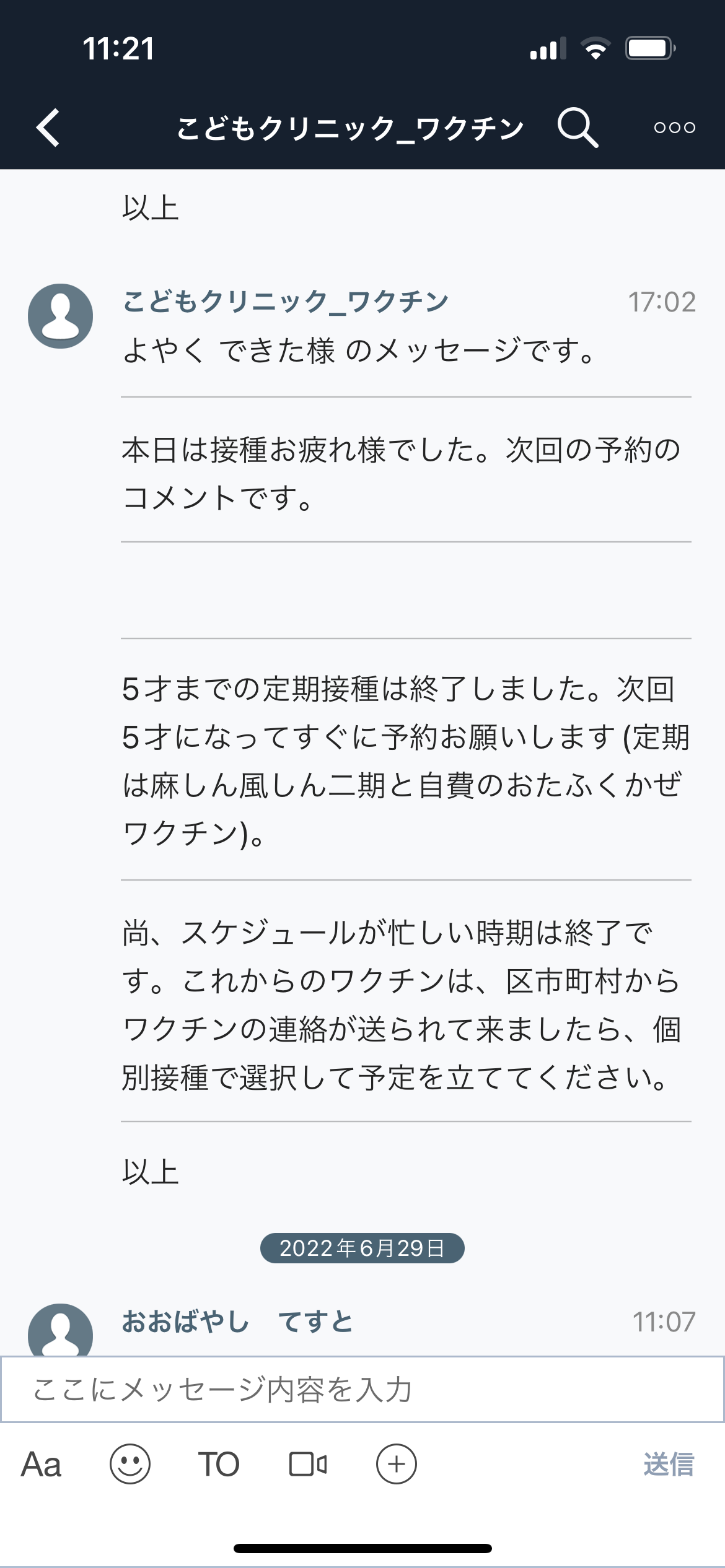Viewport: 725px width, 1568px height.
Task: Start a video call
Action: [x=308, y=1465]
